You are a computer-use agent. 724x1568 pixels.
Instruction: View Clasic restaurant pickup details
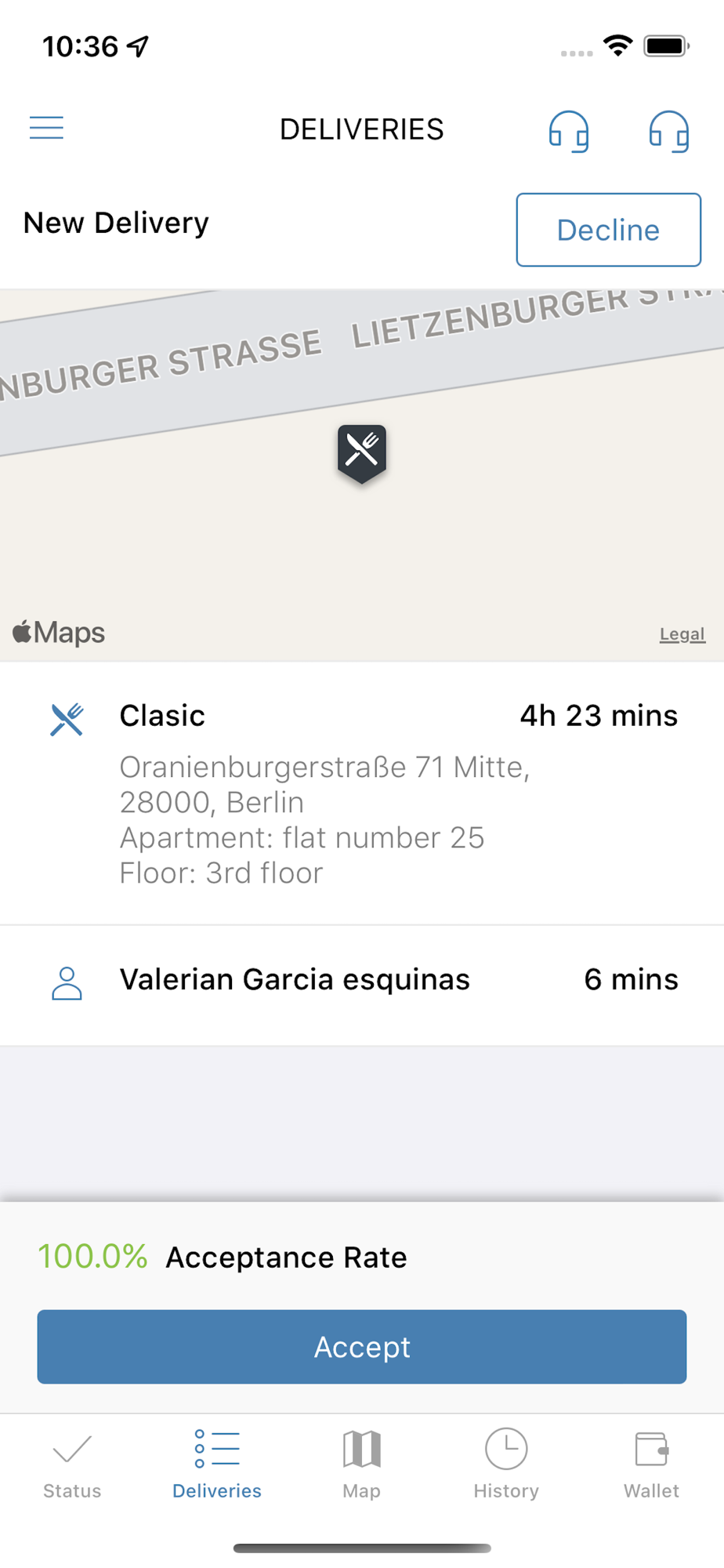click(362, 792)
